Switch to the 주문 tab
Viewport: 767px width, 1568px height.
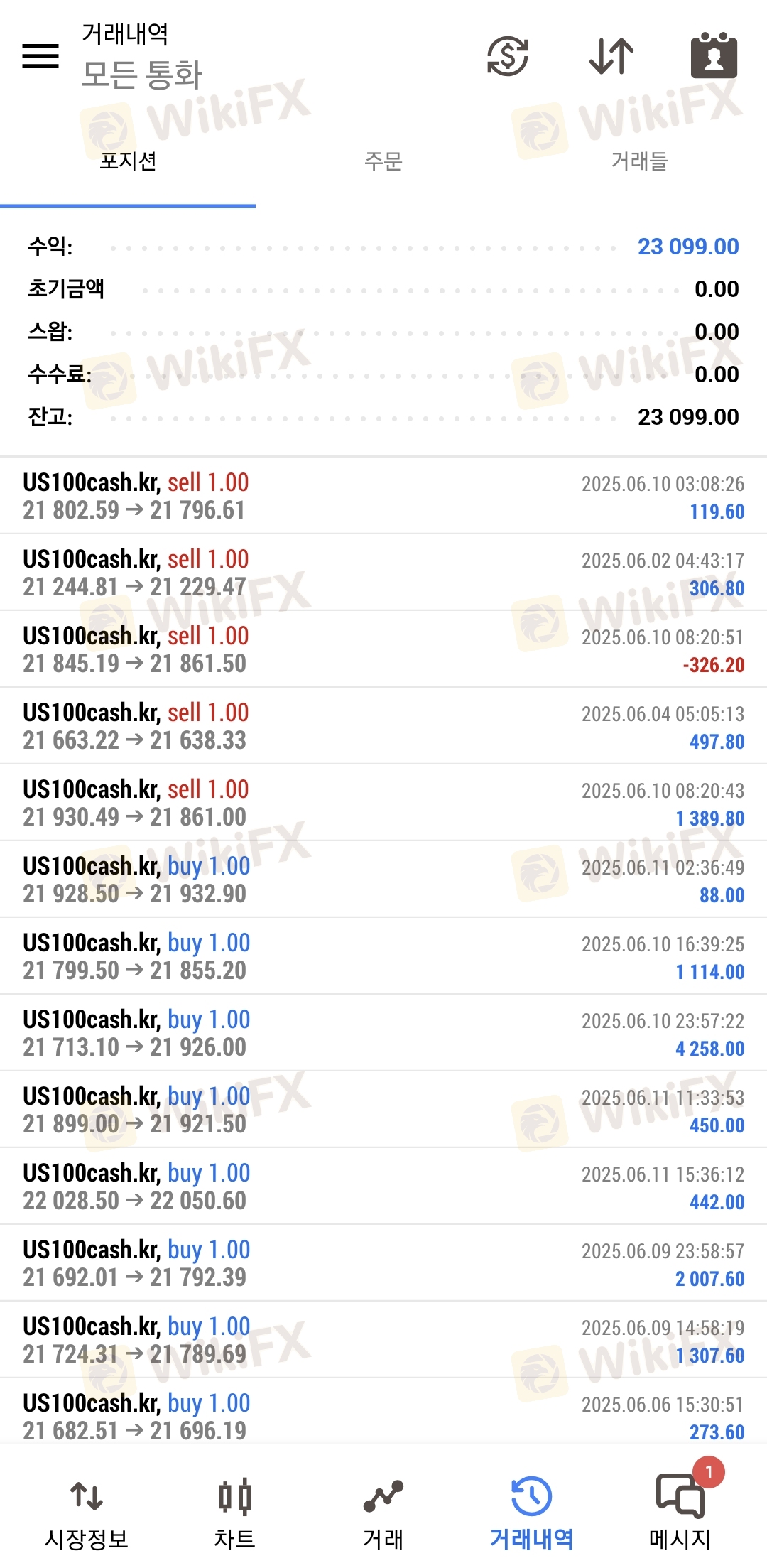(383, 162)
